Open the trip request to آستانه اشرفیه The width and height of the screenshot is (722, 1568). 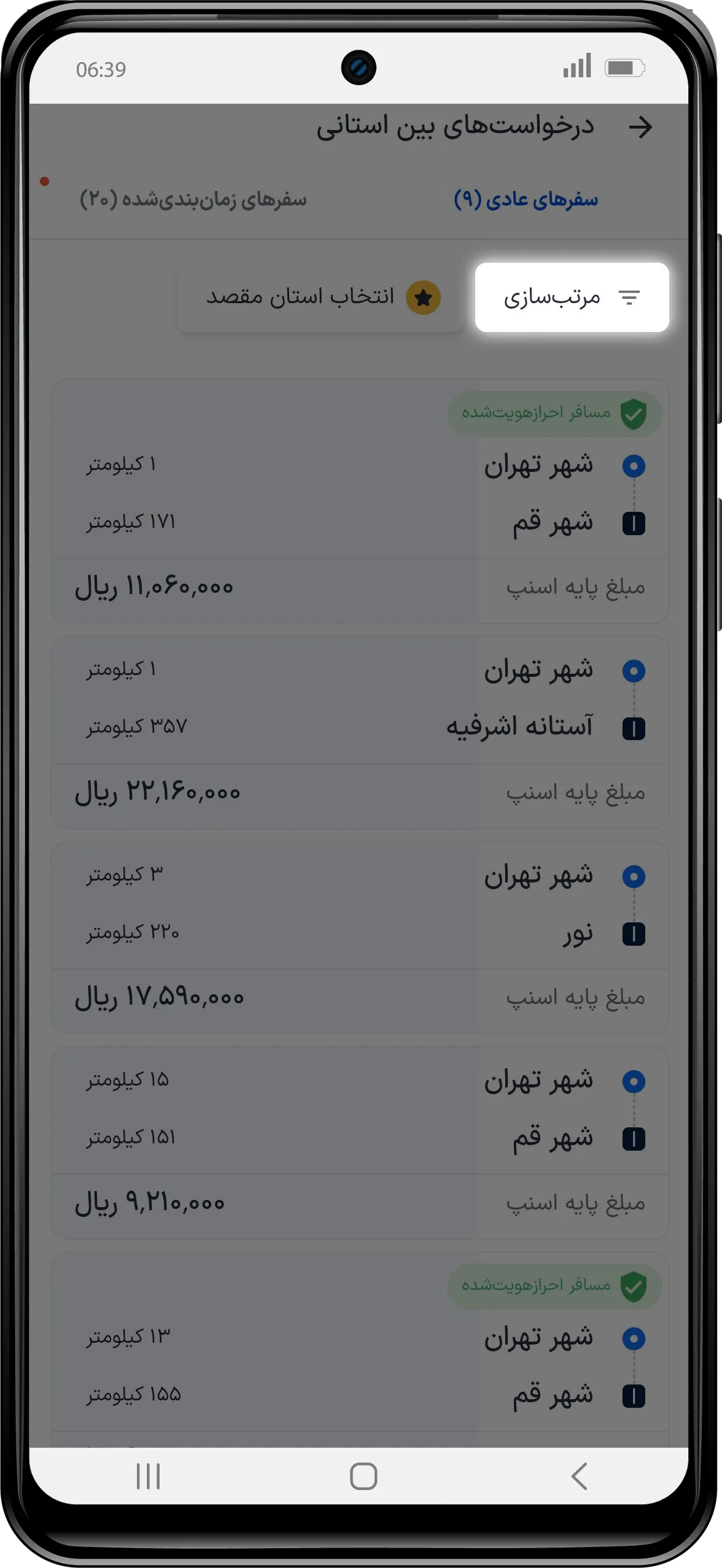(x=360, y=732)
